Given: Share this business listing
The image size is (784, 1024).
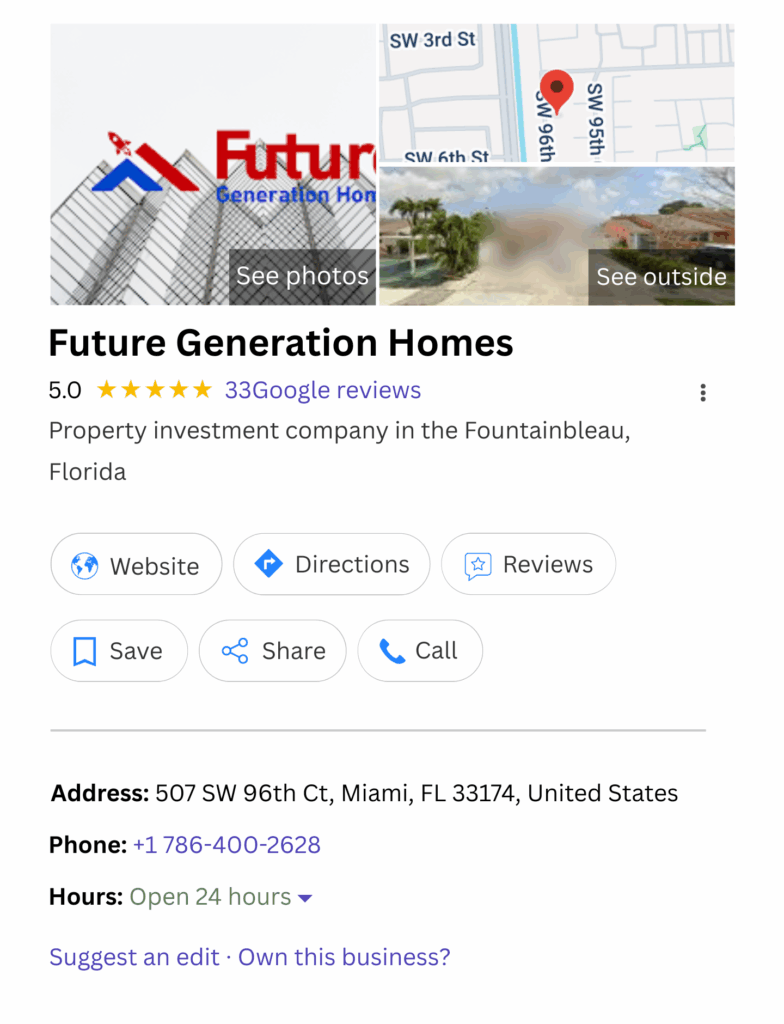Looking at the screenshot, I should pos(272,651).
